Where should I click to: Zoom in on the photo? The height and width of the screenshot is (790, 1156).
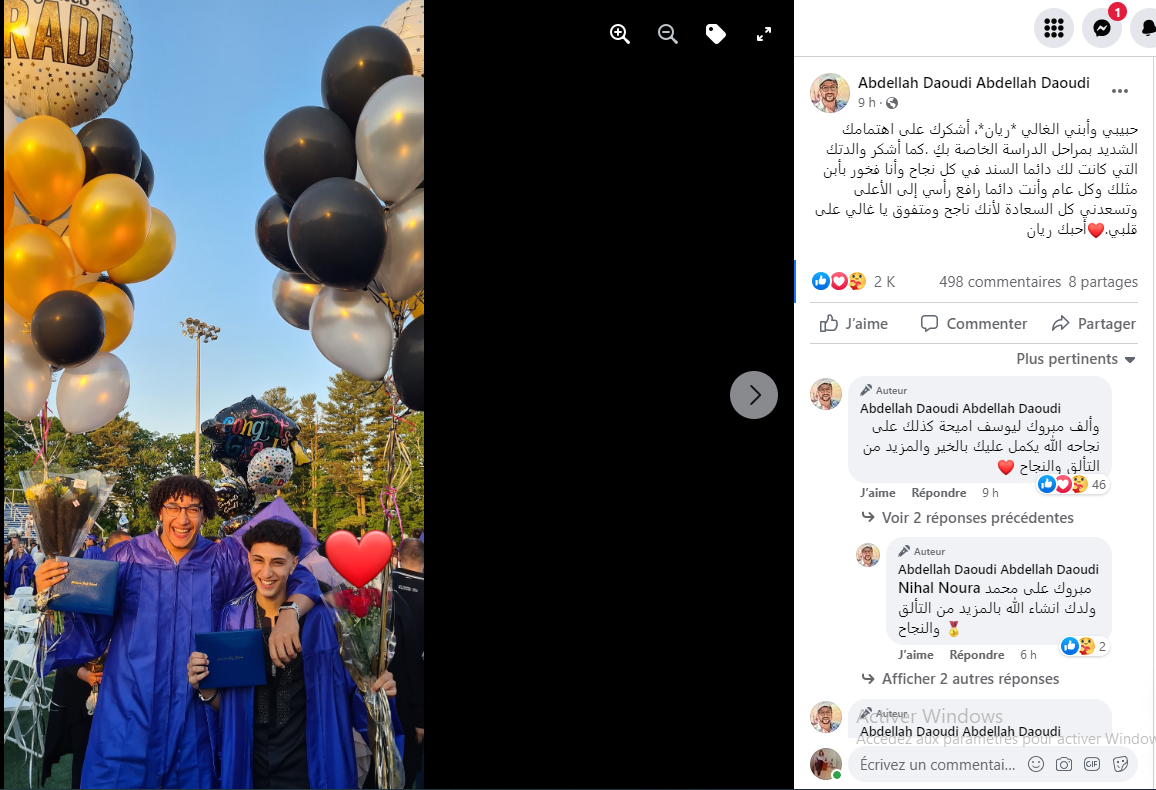[620, 34]
